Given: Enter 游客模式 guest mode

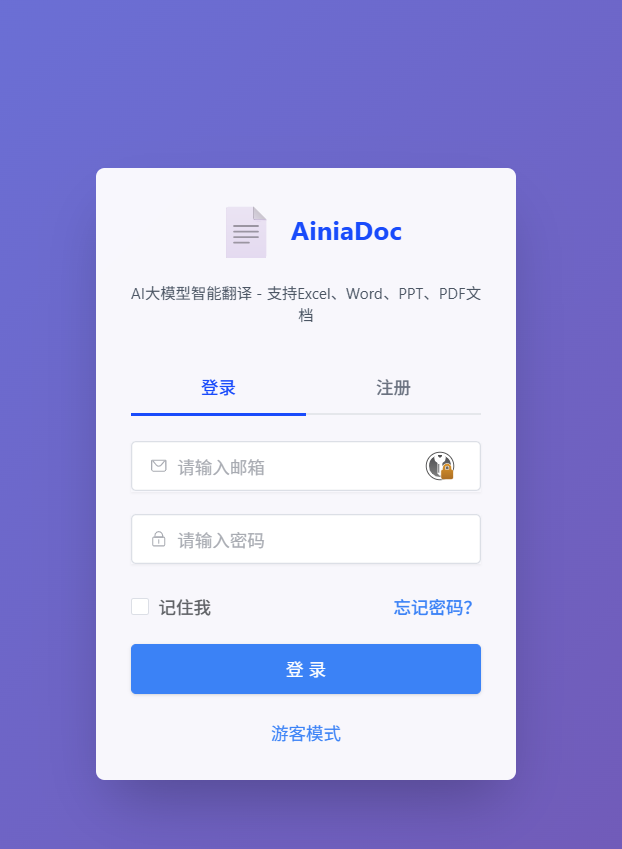Looking at the screenshot, I should click(x=306, y=734).
